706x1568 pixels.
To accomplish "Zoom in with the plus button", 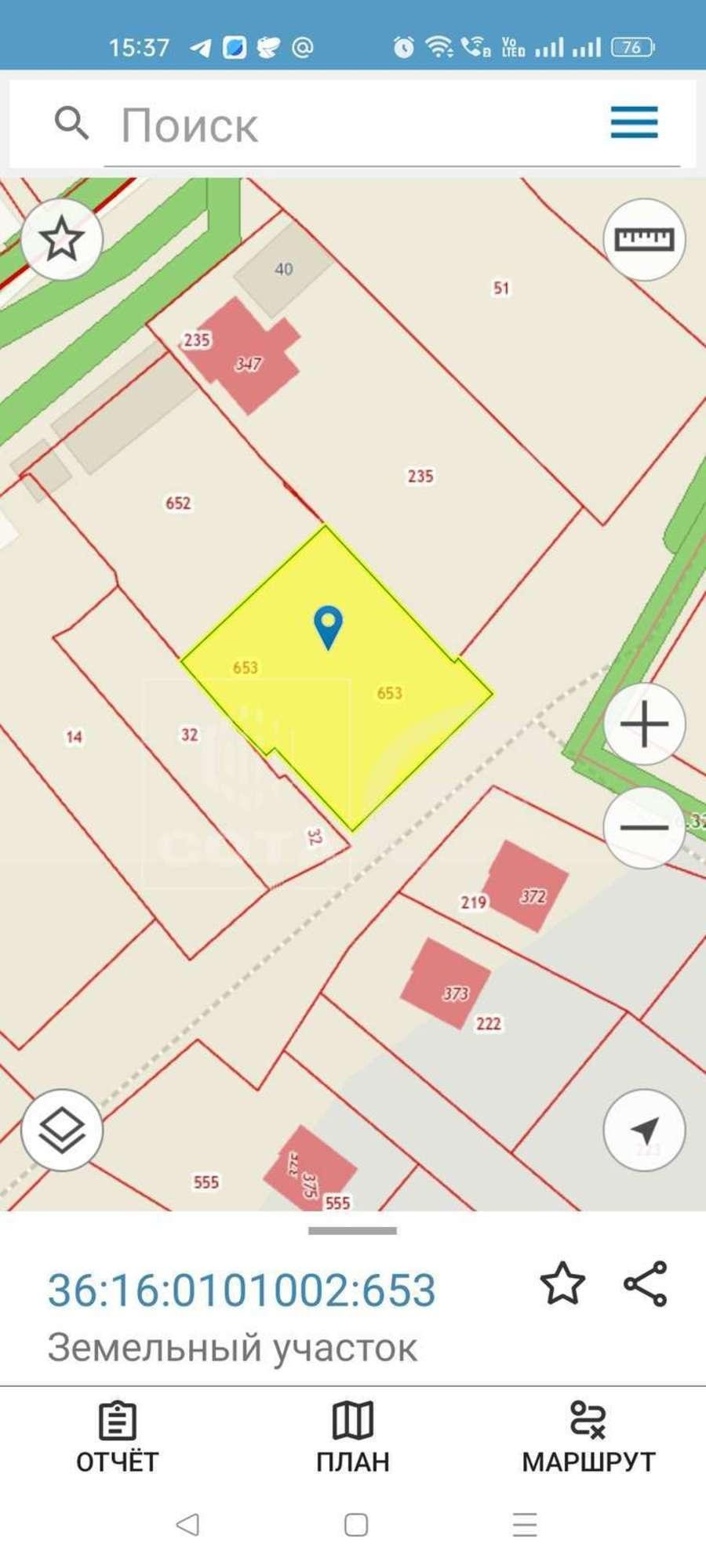I will click(x=644, y=724).
